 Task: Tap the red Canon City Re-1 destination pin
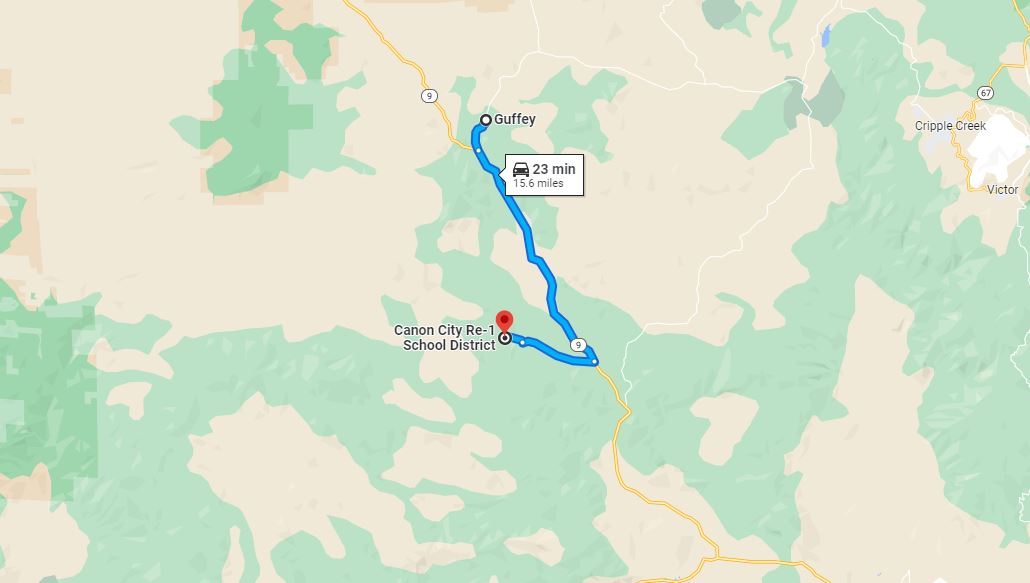tap(504, 321)
